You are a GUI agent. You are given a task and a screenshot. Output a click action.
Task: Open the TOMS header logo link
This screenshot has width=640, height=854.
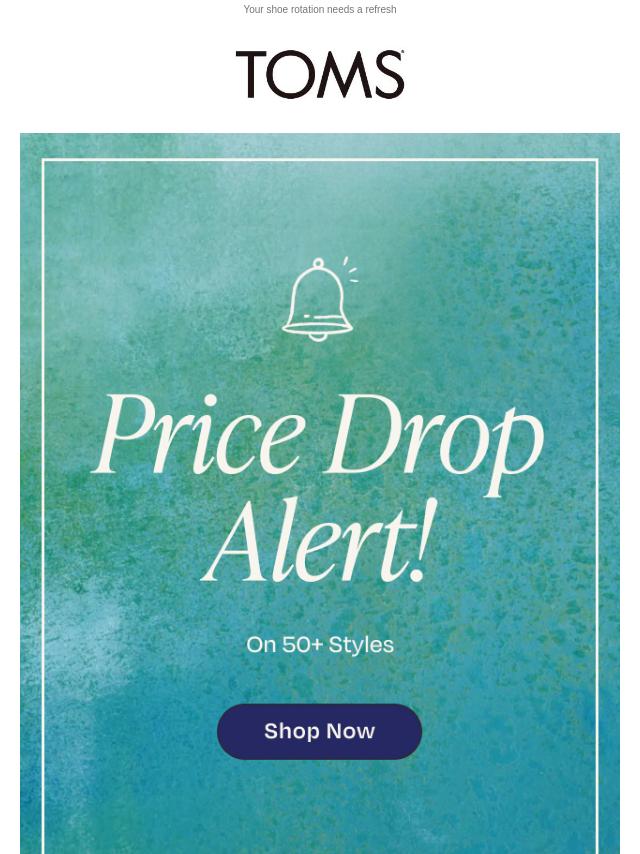point(319,75)
